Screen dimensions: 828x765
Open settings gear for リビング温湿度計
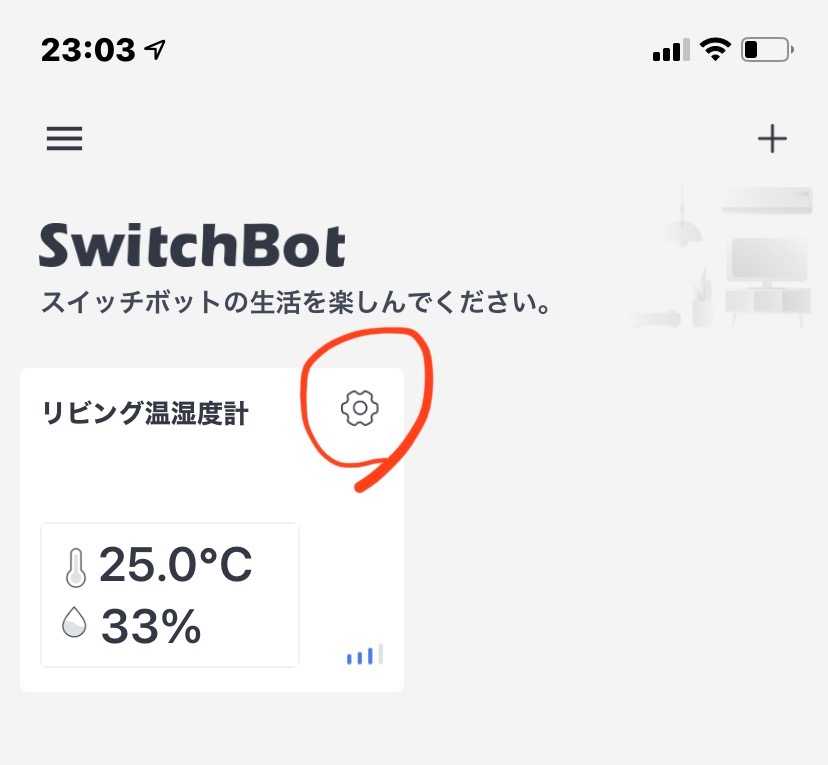pyautogui.click(x=360, y=408)
